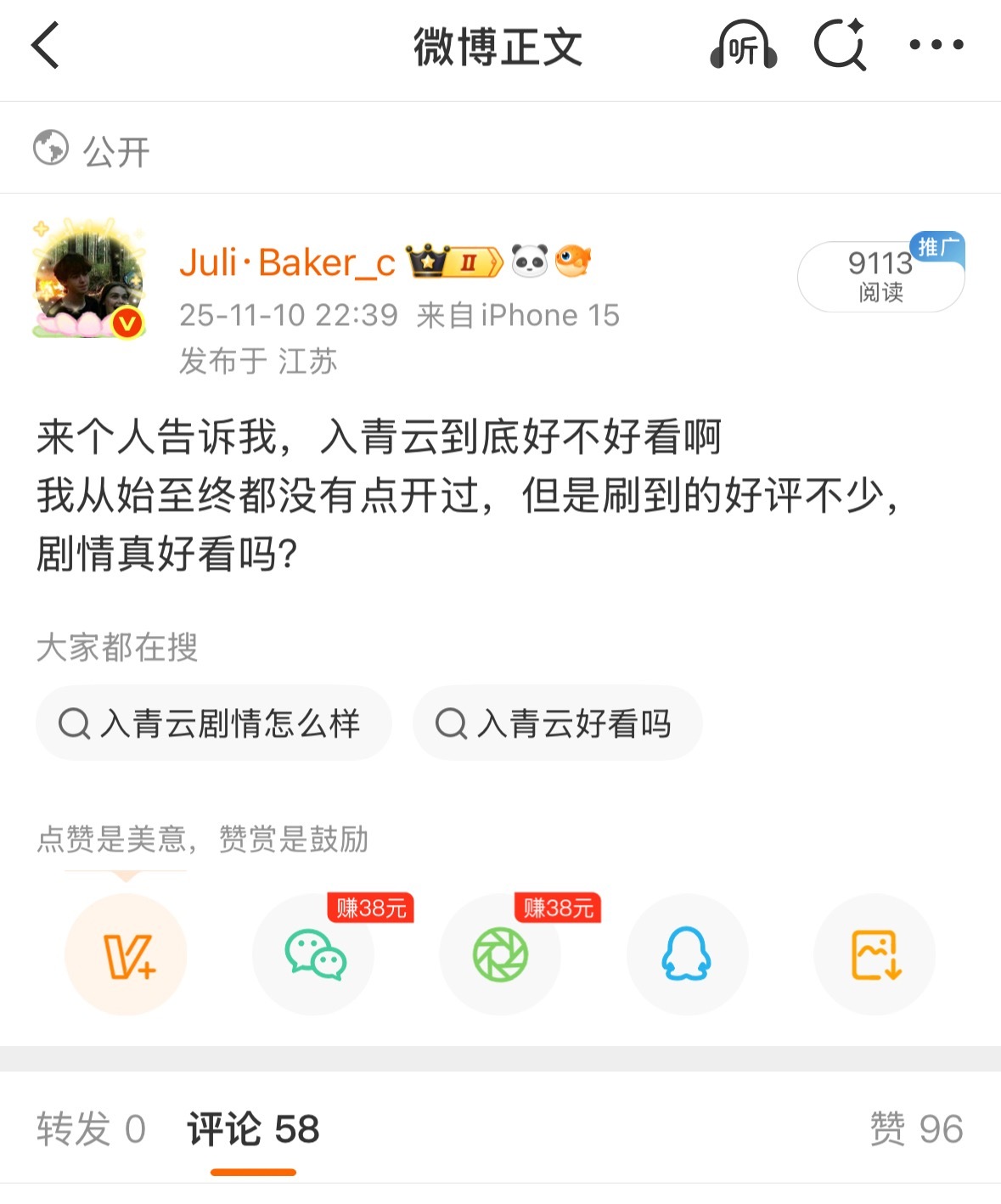The image size is (1001, 1204).
Task: Expand the fish badge beside the panda icon
Action: click(x=576, y=262)
